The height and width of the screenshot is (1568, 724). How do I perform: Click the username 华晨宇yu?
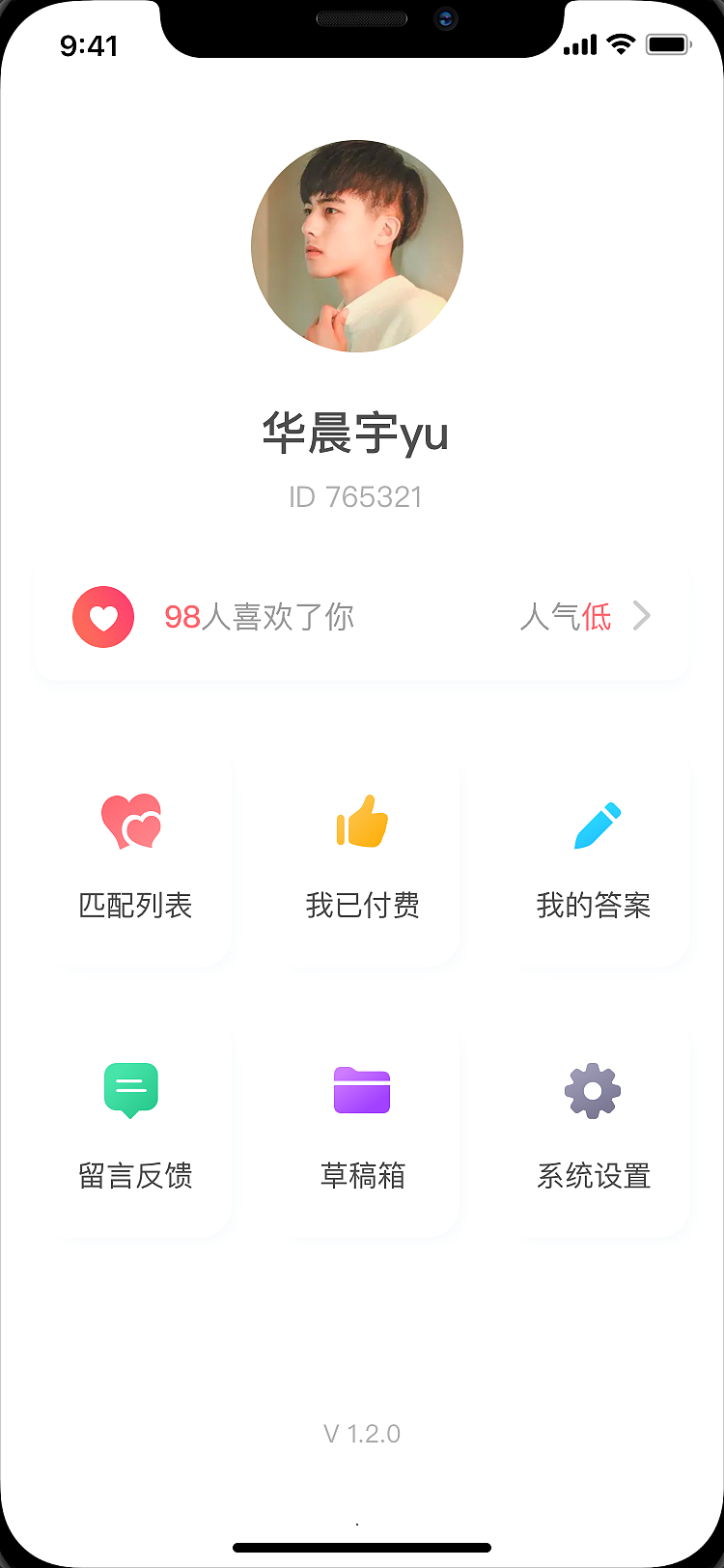tap(358, 434)
